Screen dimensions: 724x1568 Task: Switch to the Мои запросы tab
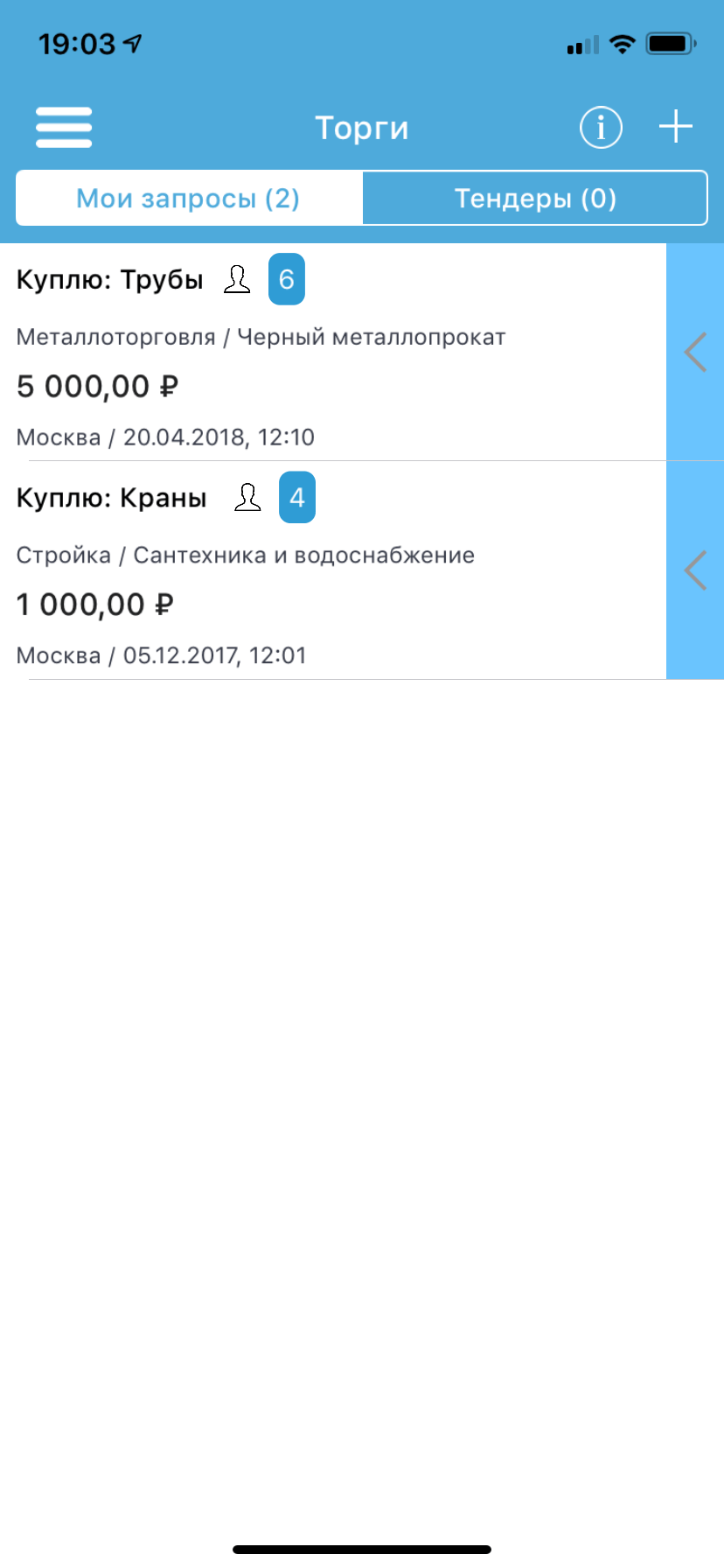point(189,199)
